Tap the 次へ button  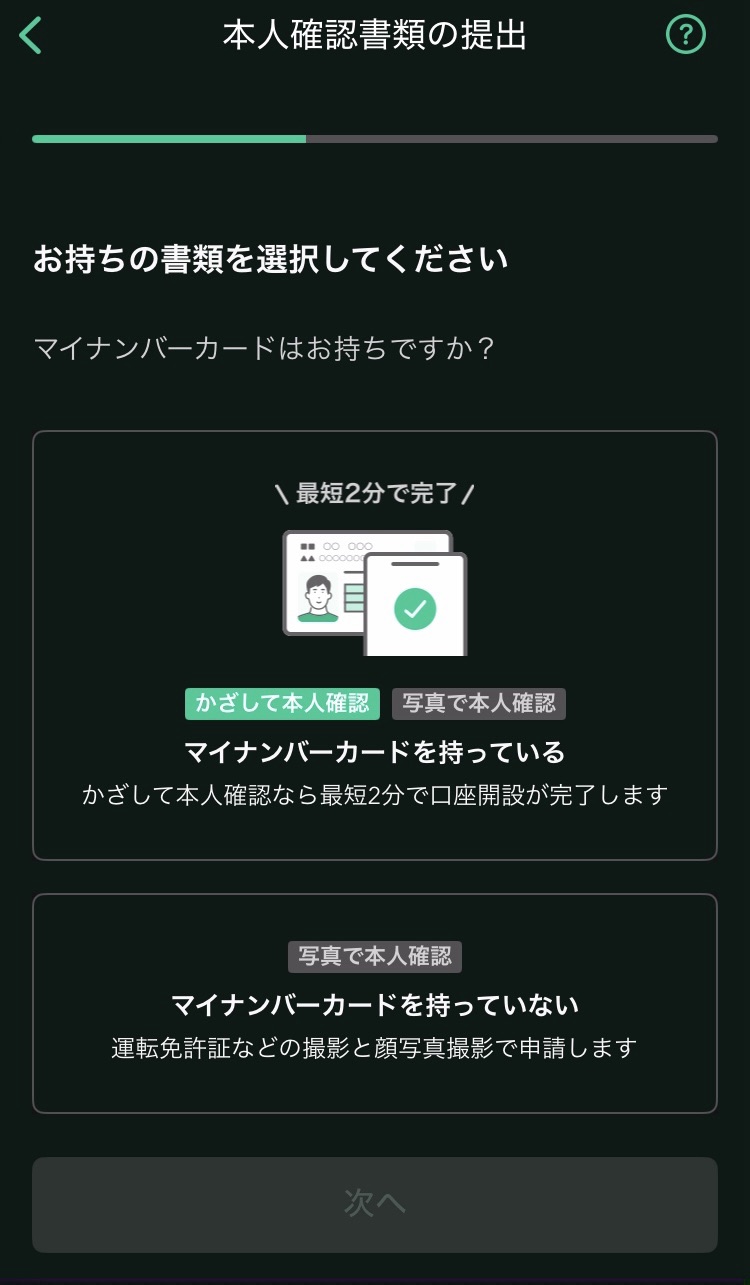(375, 1204)
